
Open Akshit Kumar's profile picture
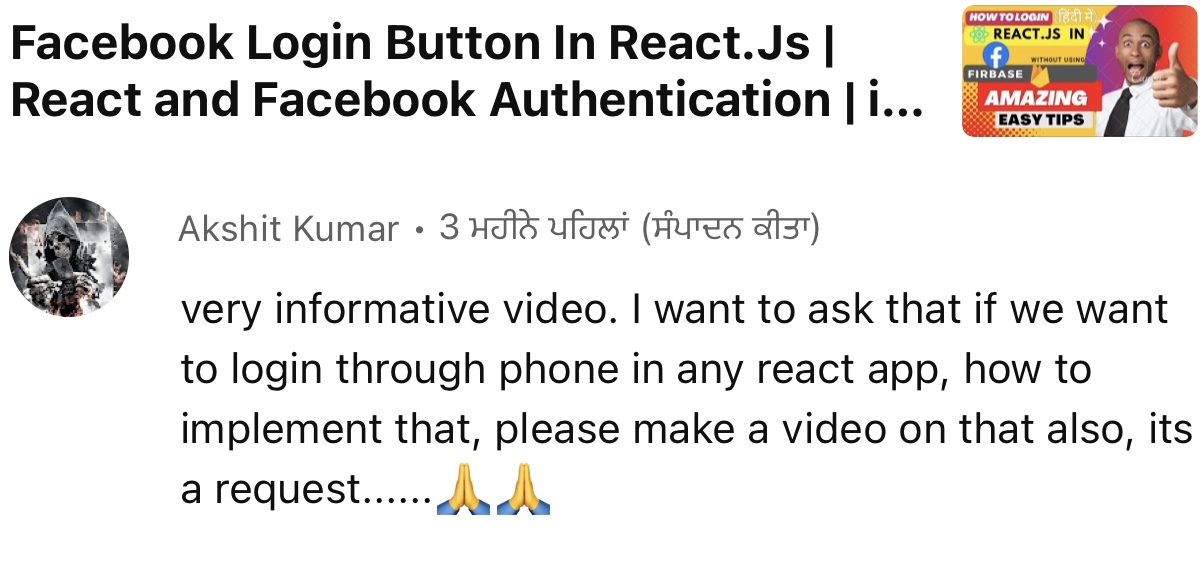tap(69, 256)
